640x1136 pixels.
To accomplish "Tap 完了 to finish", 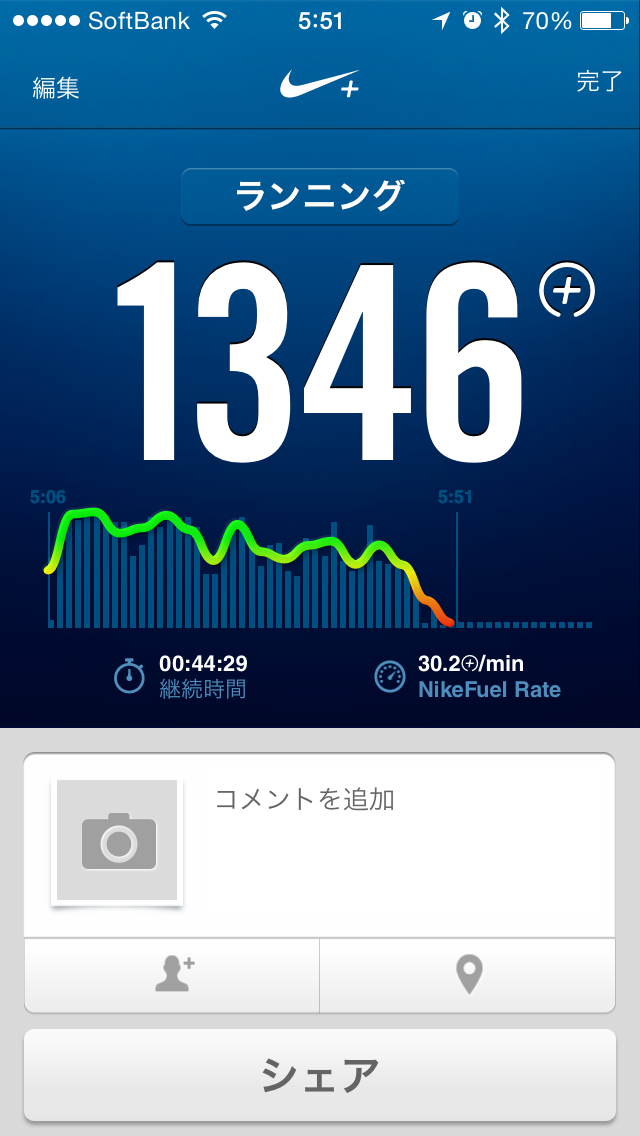I will [x=599, y=81].
